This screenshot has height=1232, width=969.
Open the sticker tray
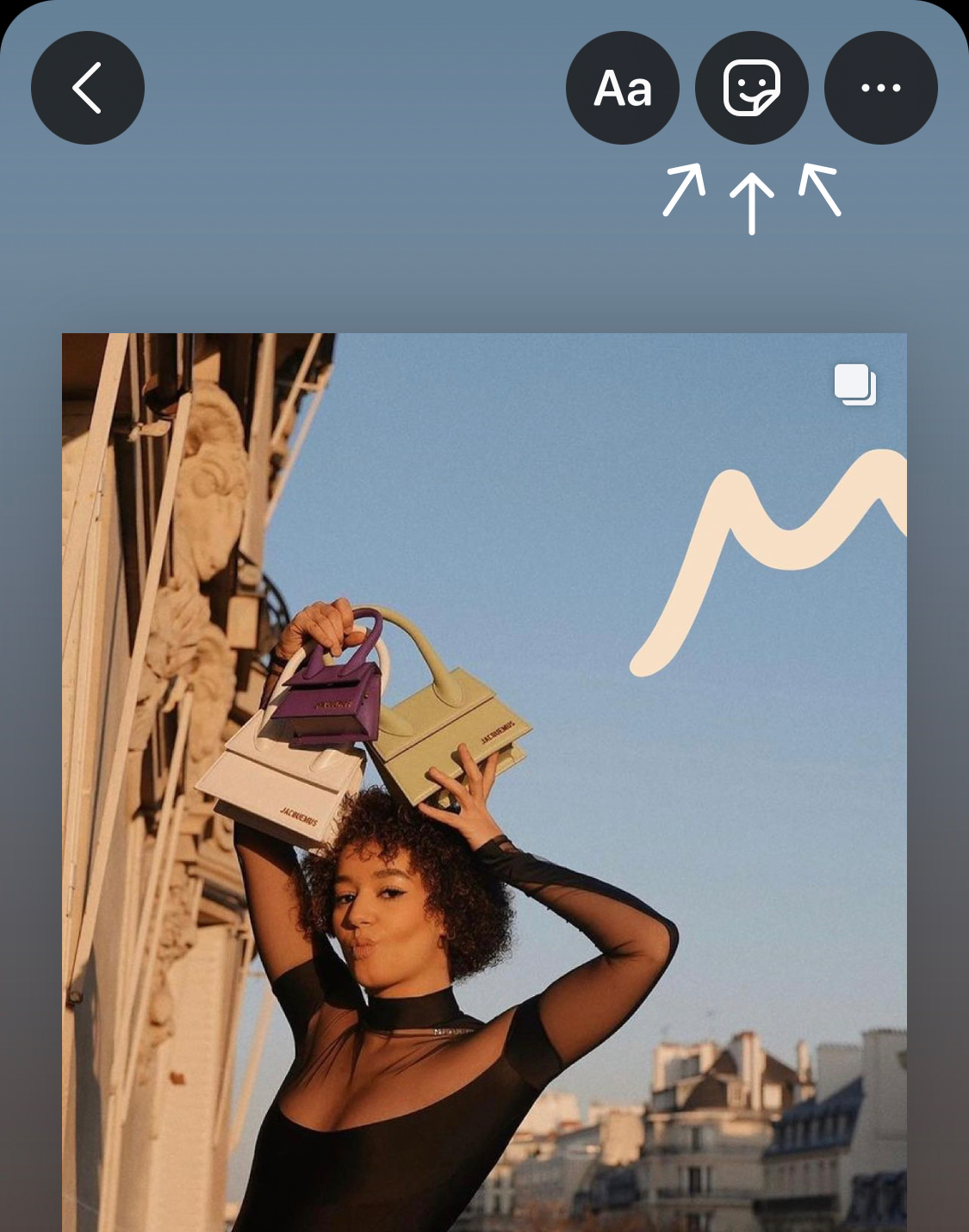[751, 88]
